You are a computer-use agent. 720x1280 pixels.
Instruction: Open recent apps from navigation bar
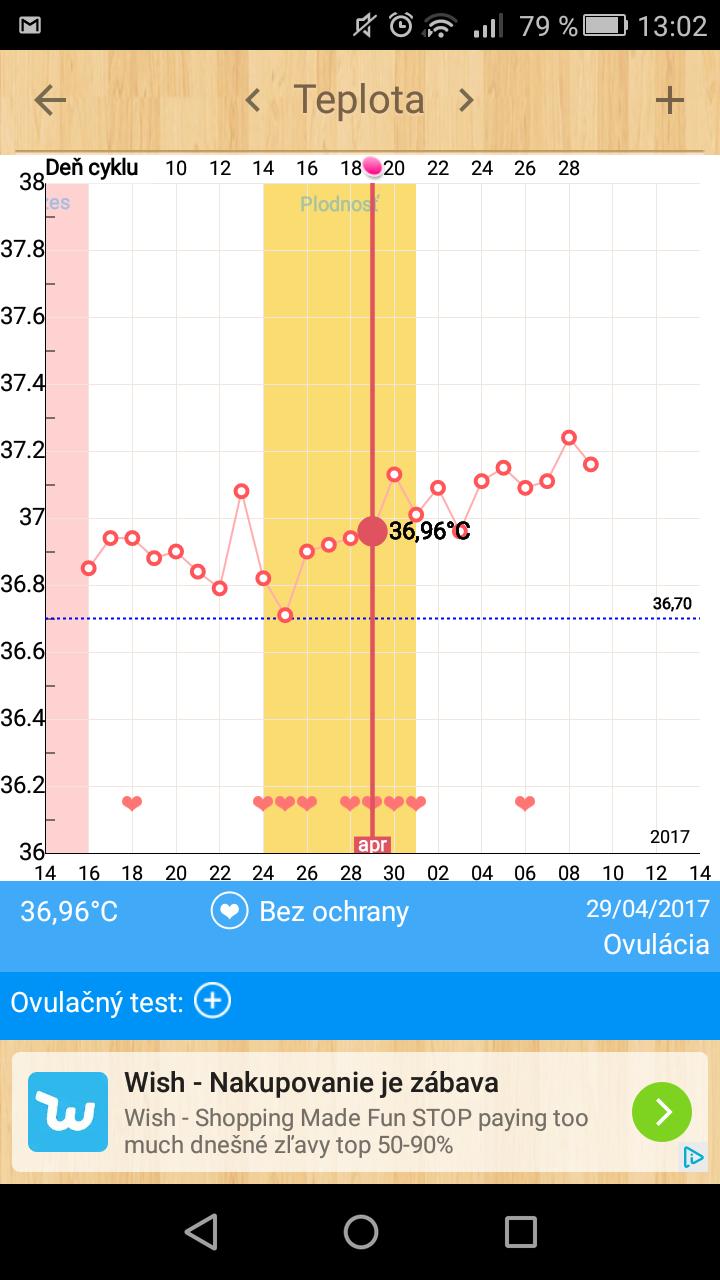[x=520, y=1232]
